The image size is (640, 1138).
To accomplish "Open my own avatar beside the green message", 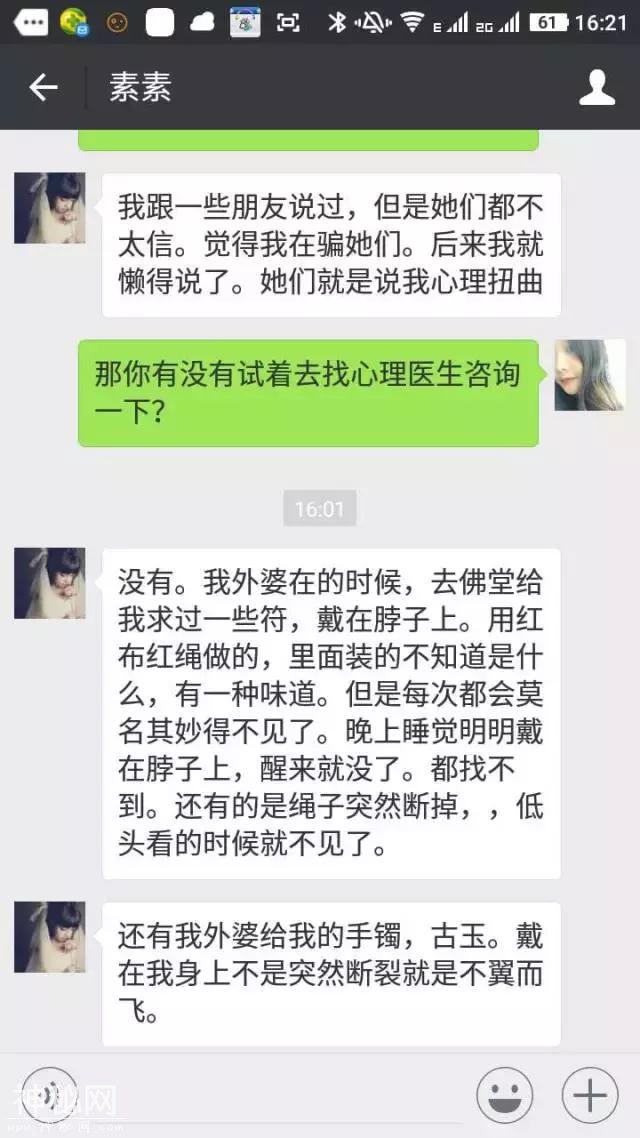I will (x=590, y=375).
